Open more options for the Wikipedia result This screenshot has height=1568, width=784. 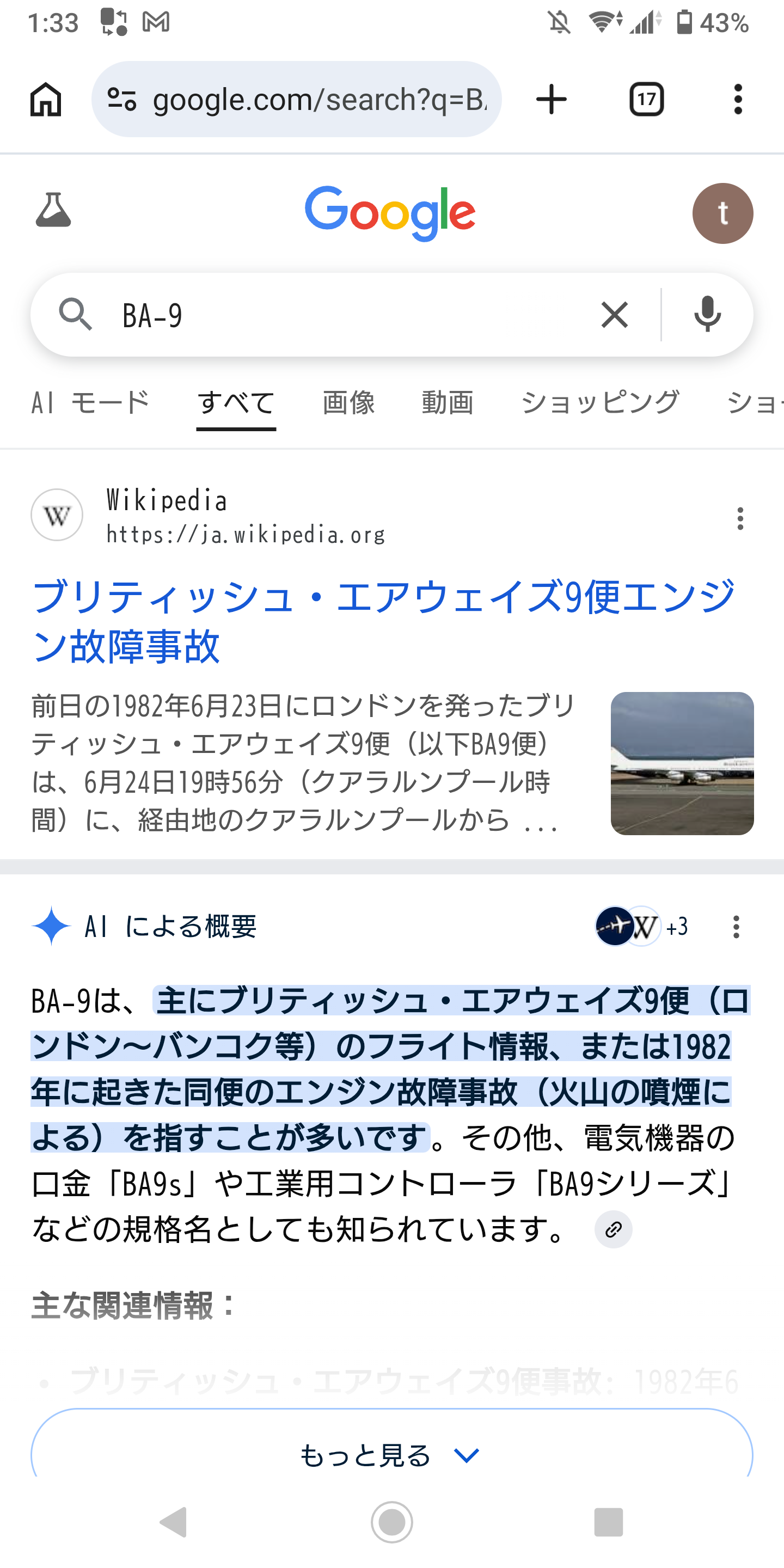click(x=740, y=519)
